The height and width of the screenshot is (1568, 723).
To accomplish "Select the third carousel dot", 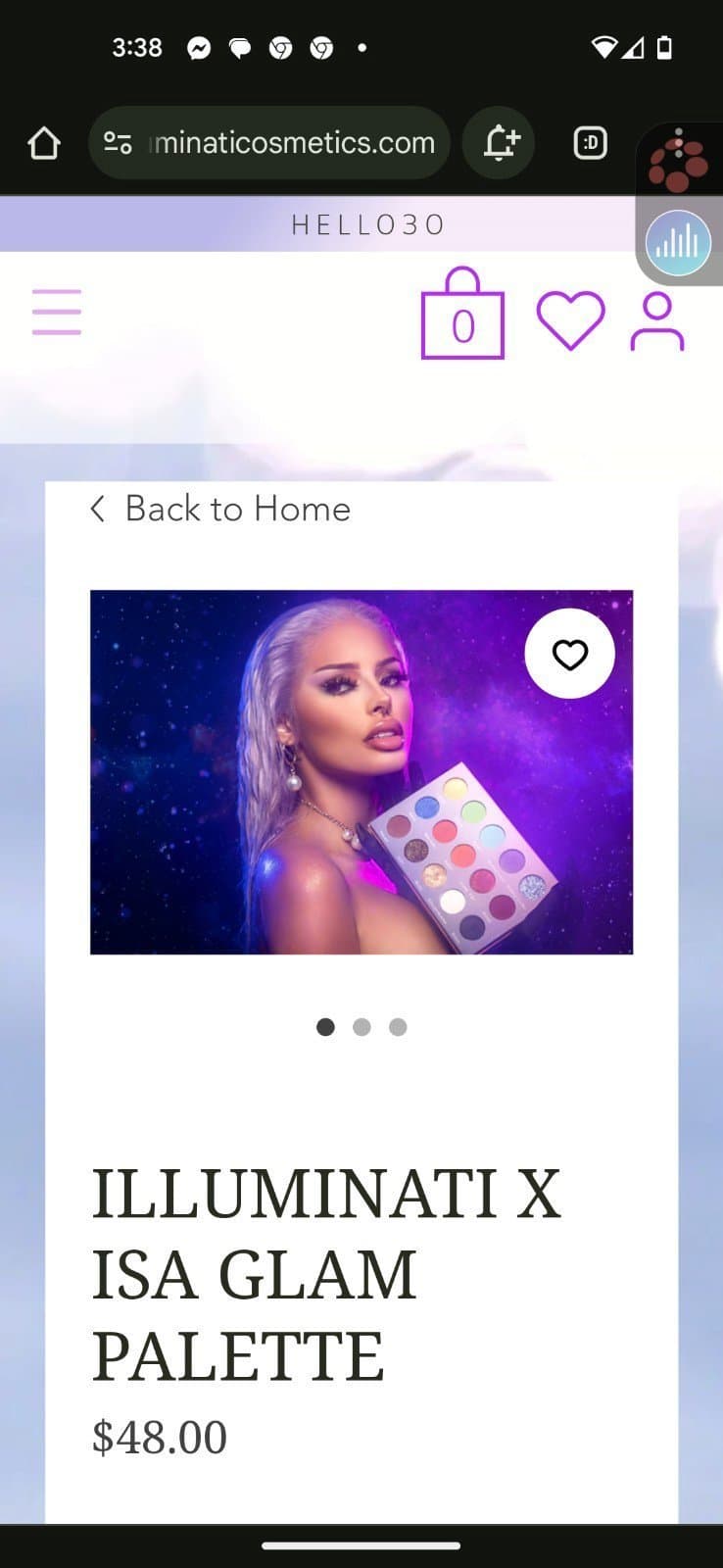I will click(398, 1027).
